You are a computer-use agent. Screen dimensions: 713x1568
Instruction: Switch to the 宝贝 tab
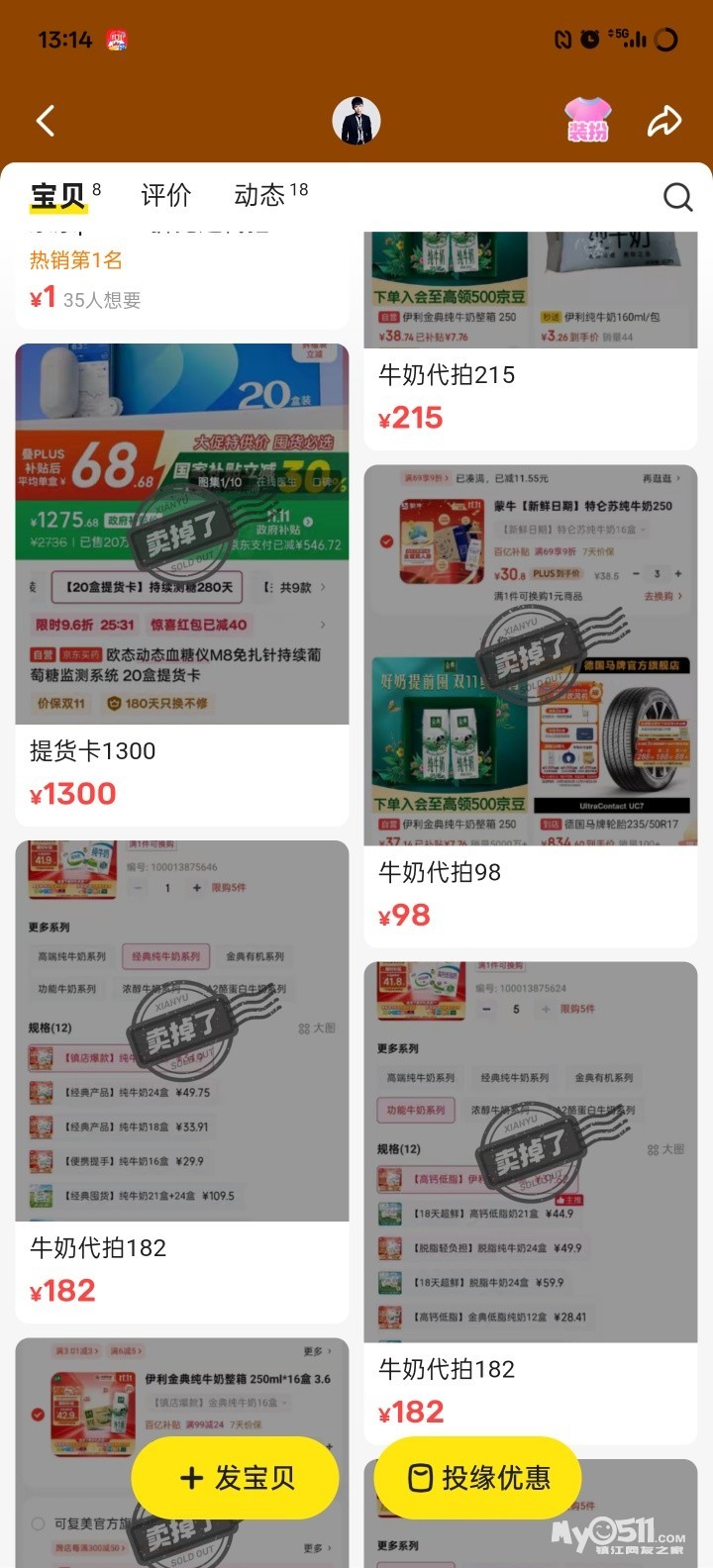(58, 196)
